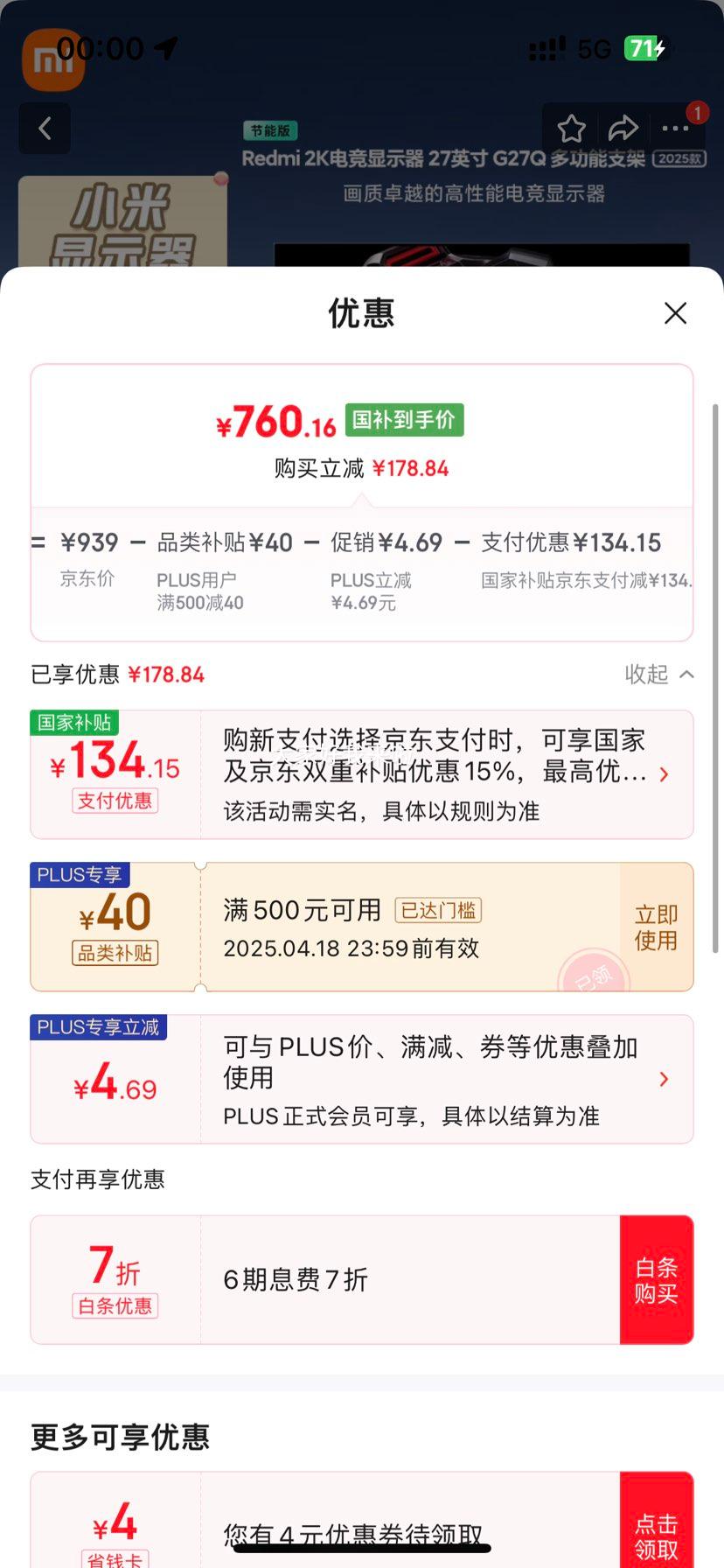
Task: Tap the 5G network indicator
Action: tap(594, 50)
